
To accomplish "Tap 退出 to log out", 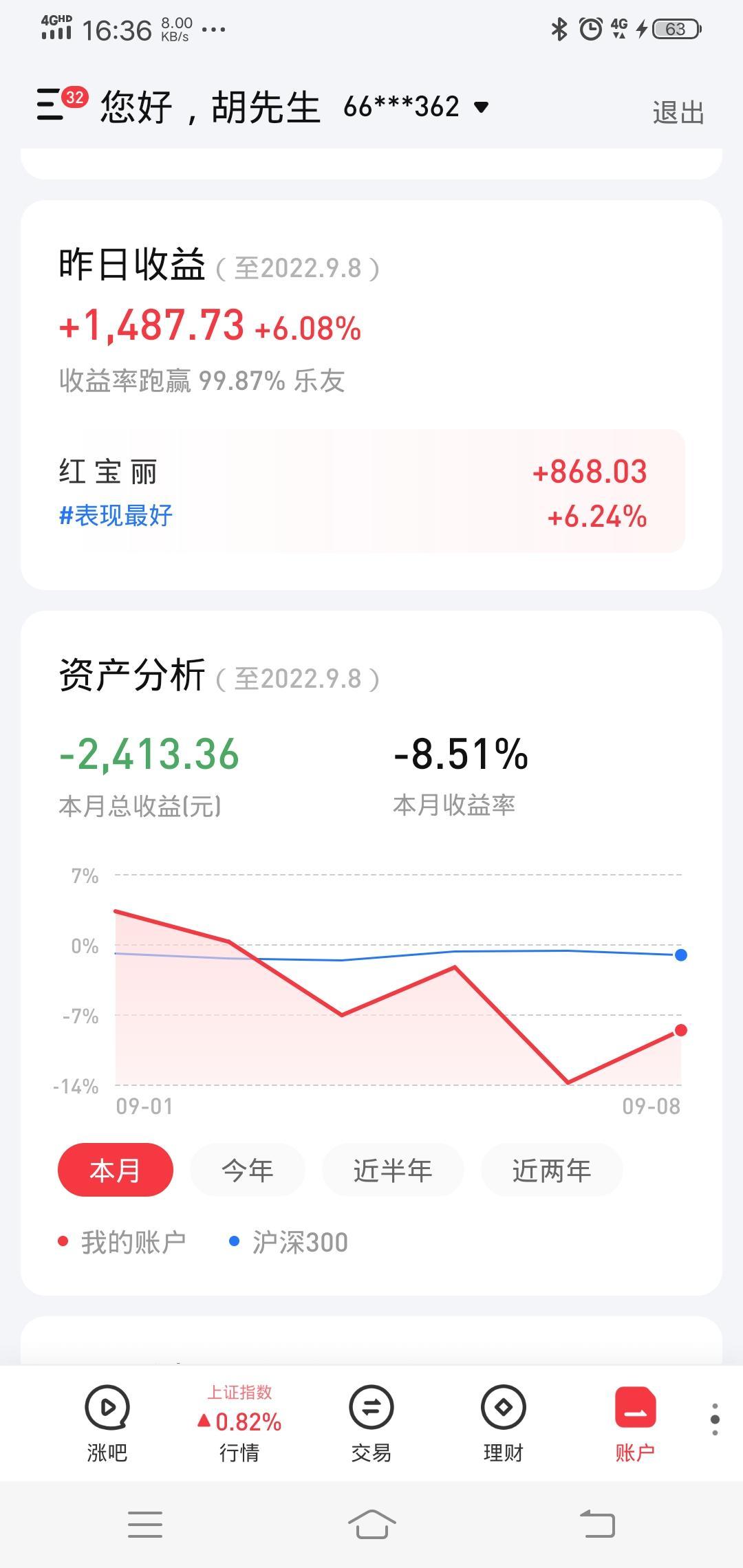I will pyautogui.click(x=678, y=113).
